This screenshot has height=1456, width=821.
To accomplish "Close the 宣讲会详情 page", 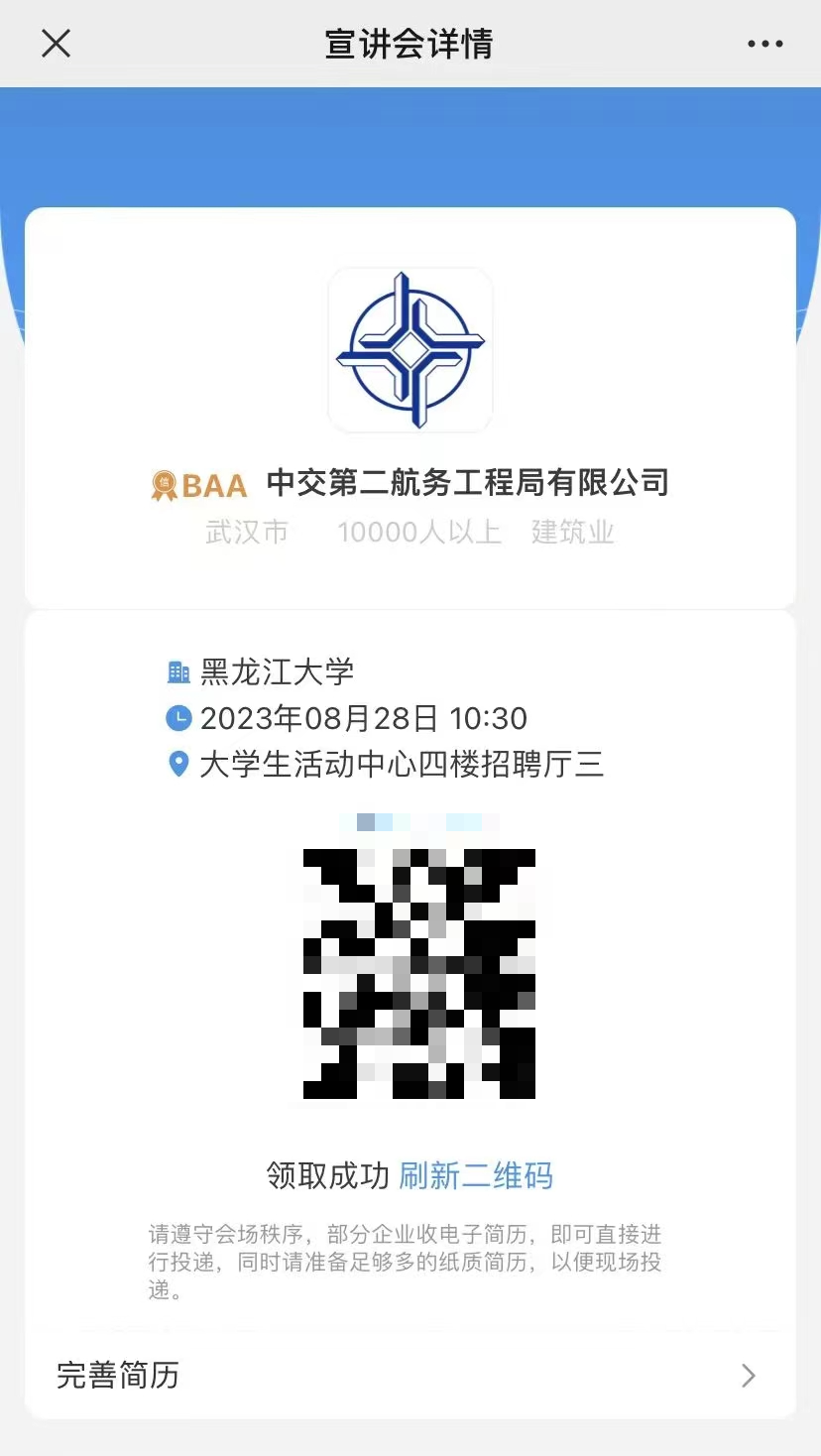I will click(x=57, y=44).
